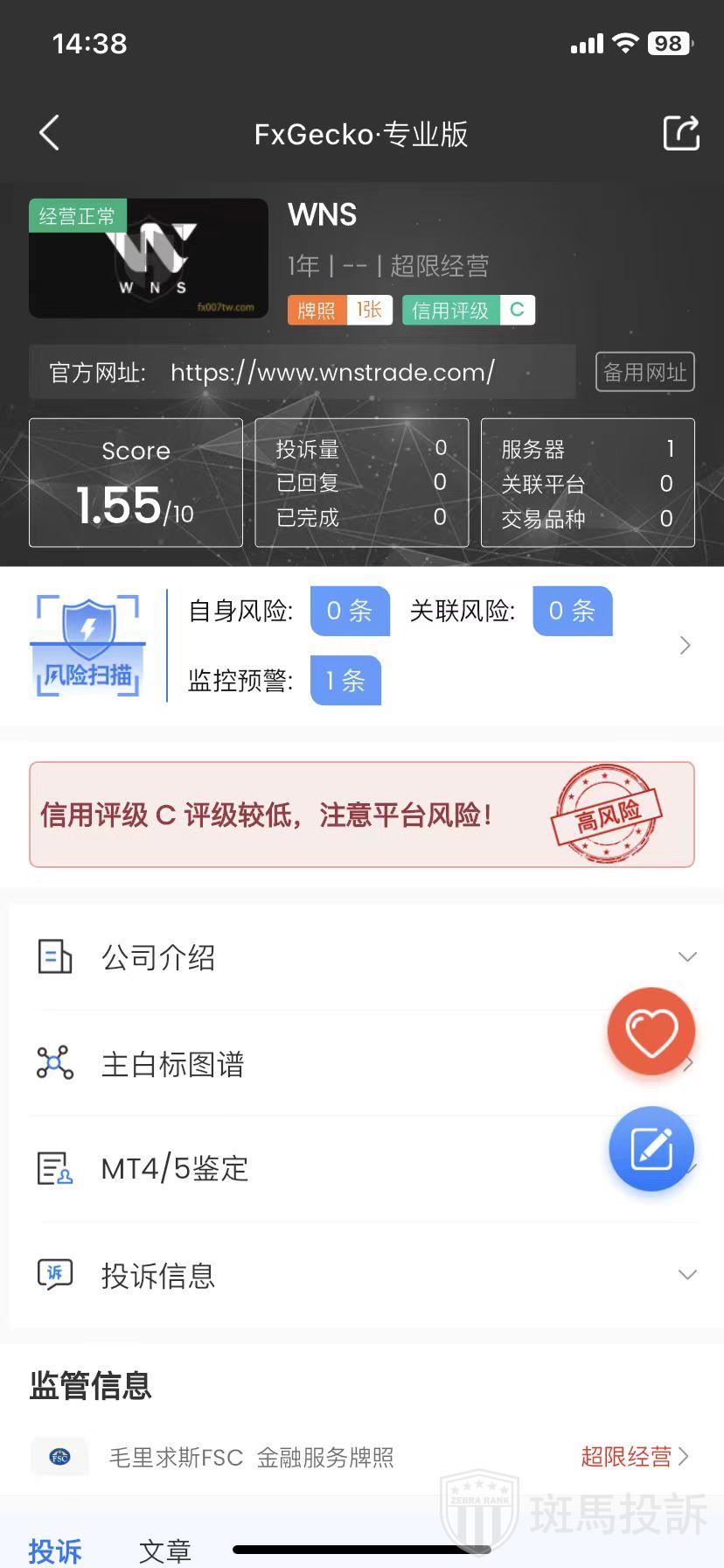
Task: Favorite WNS with the heart button
Action: pyautogui.click(x=651, y=1032)
